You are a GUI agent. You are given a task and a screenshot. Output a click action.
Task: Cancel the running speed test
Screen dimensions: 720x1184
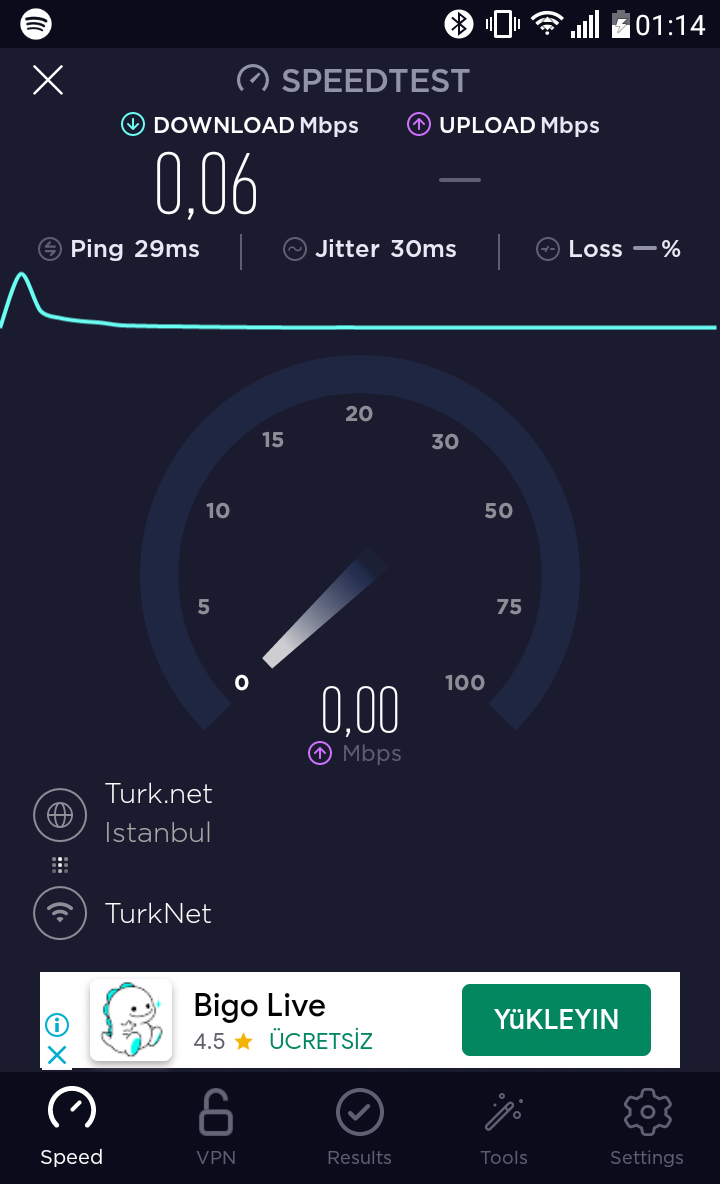[x=48, y=80]
